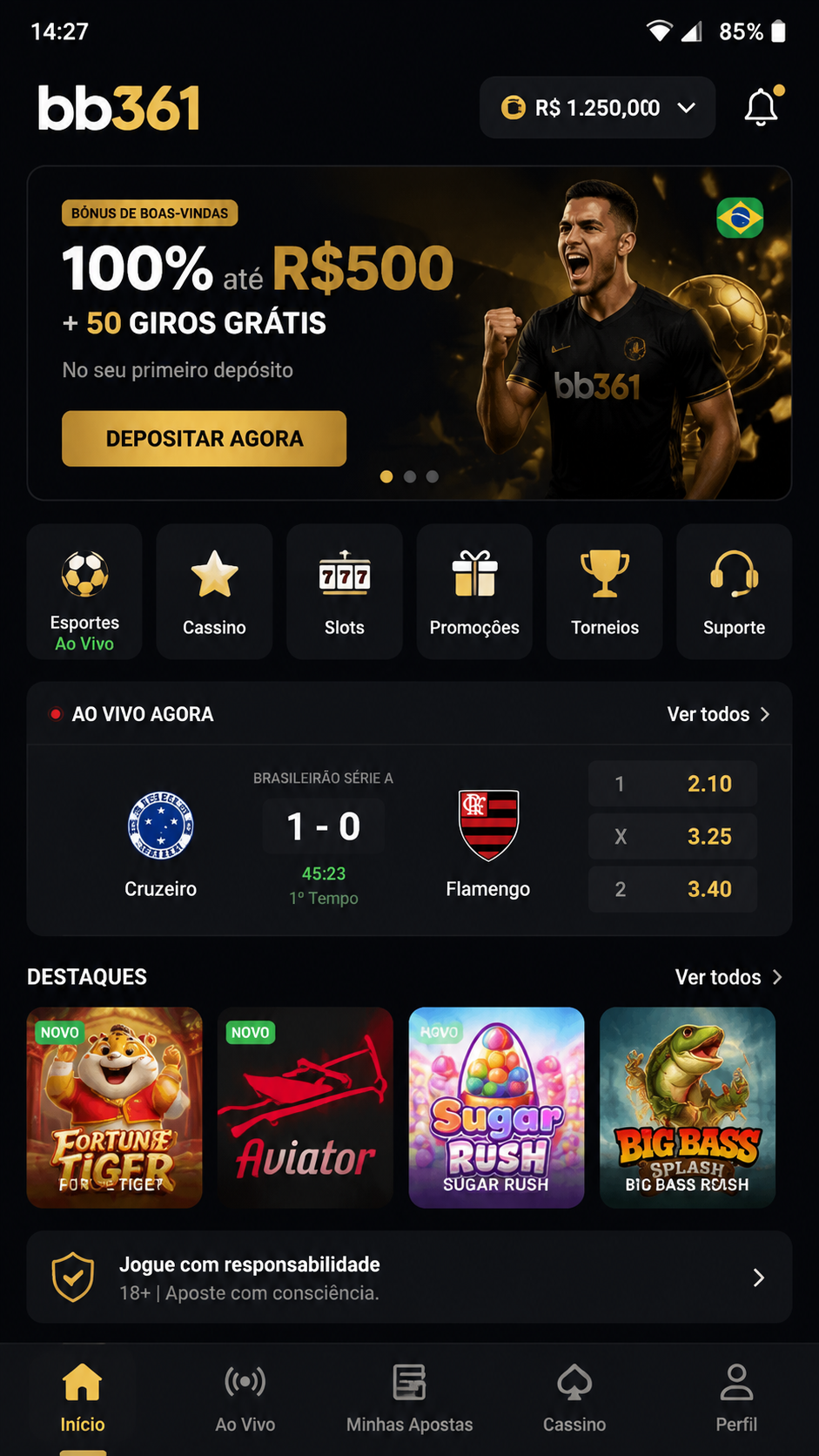This screenshot has height=1456, width=819.
Task: Switch to the Minhas Apostas tab
Action: coord(409,1399)
